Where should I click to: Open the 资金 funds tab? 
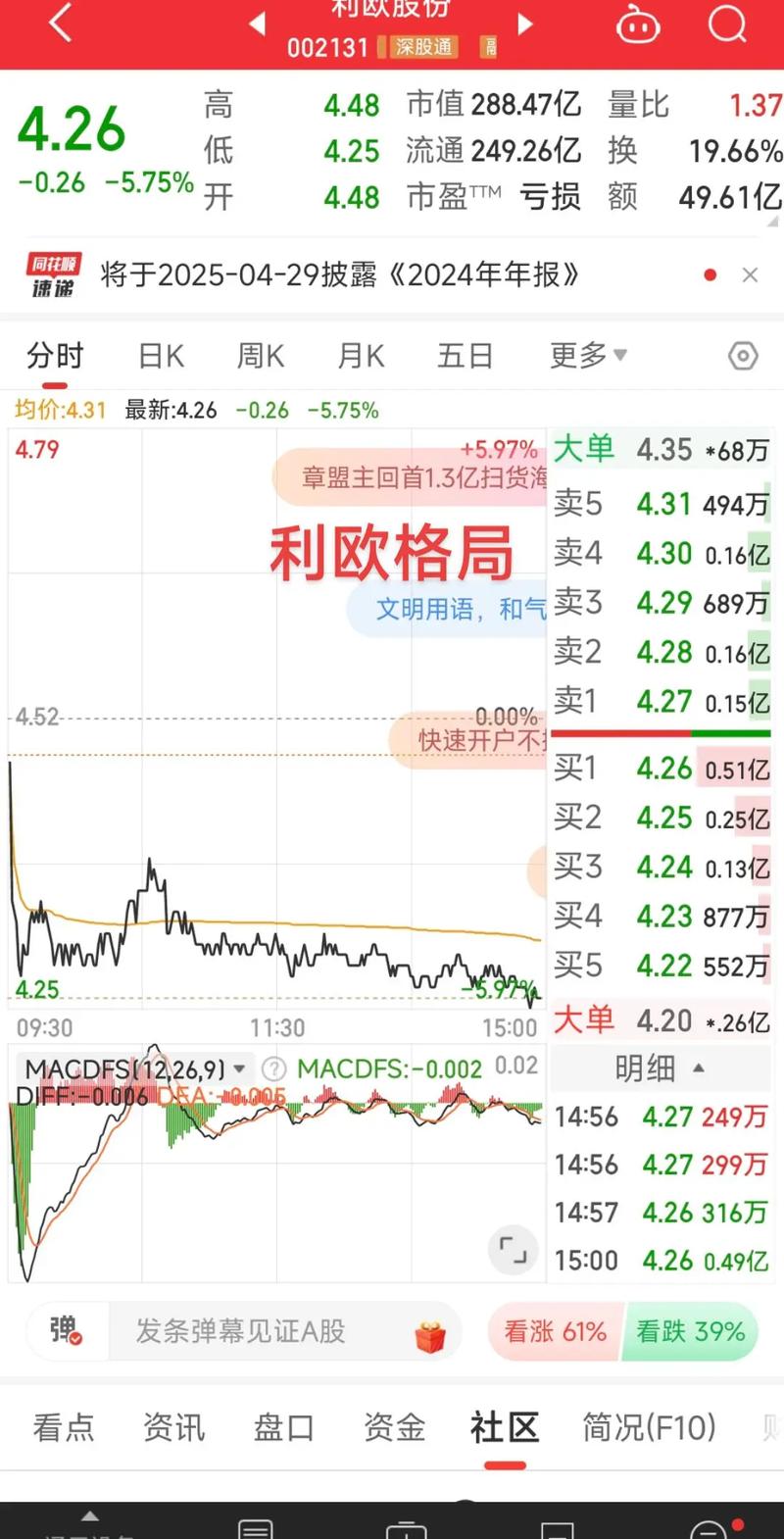[394, 1429]
